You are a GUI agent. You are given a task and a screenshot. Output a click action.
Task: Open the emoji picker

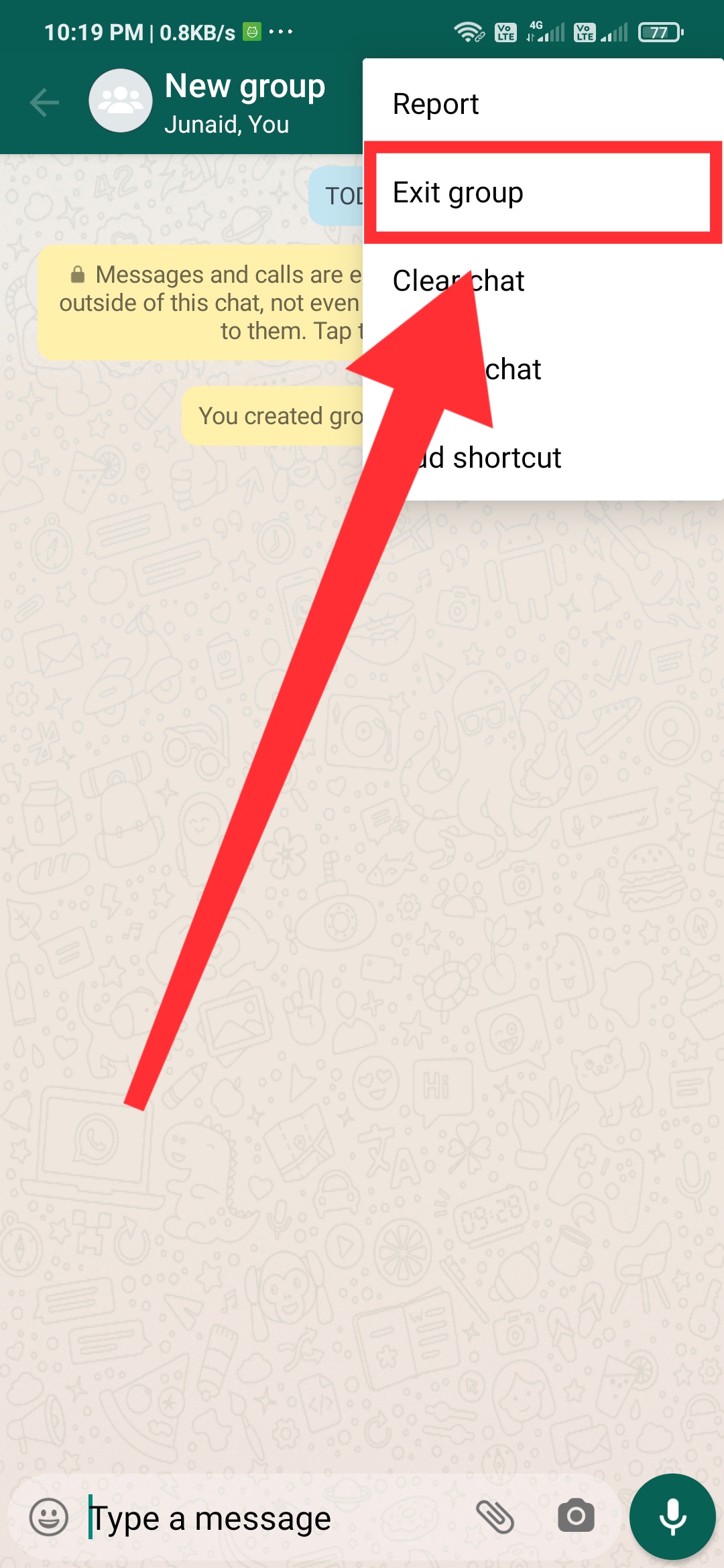(49, 1517)
